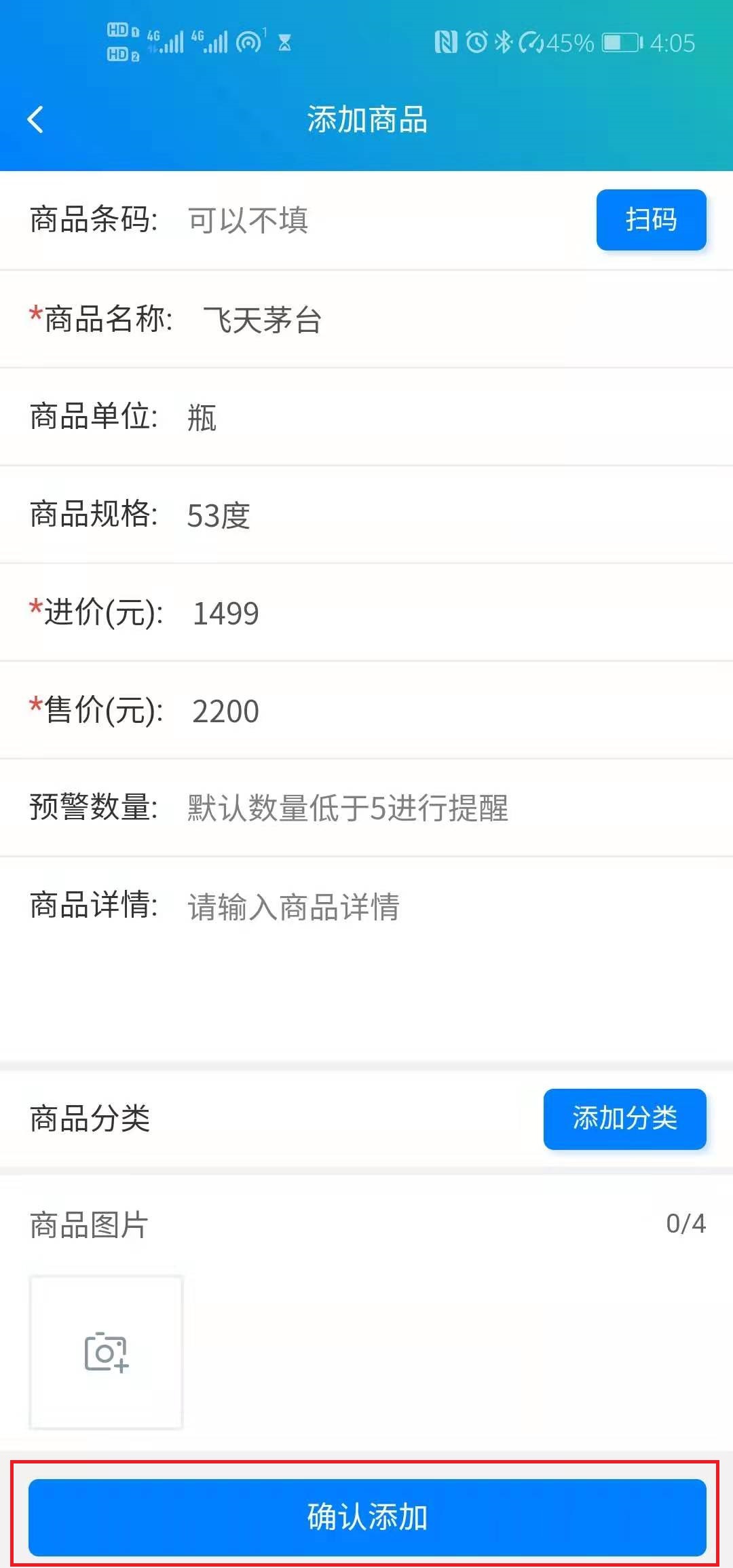Tap 添加分类 to add category
733x1568 pixels.
[x=624, y=1119]
